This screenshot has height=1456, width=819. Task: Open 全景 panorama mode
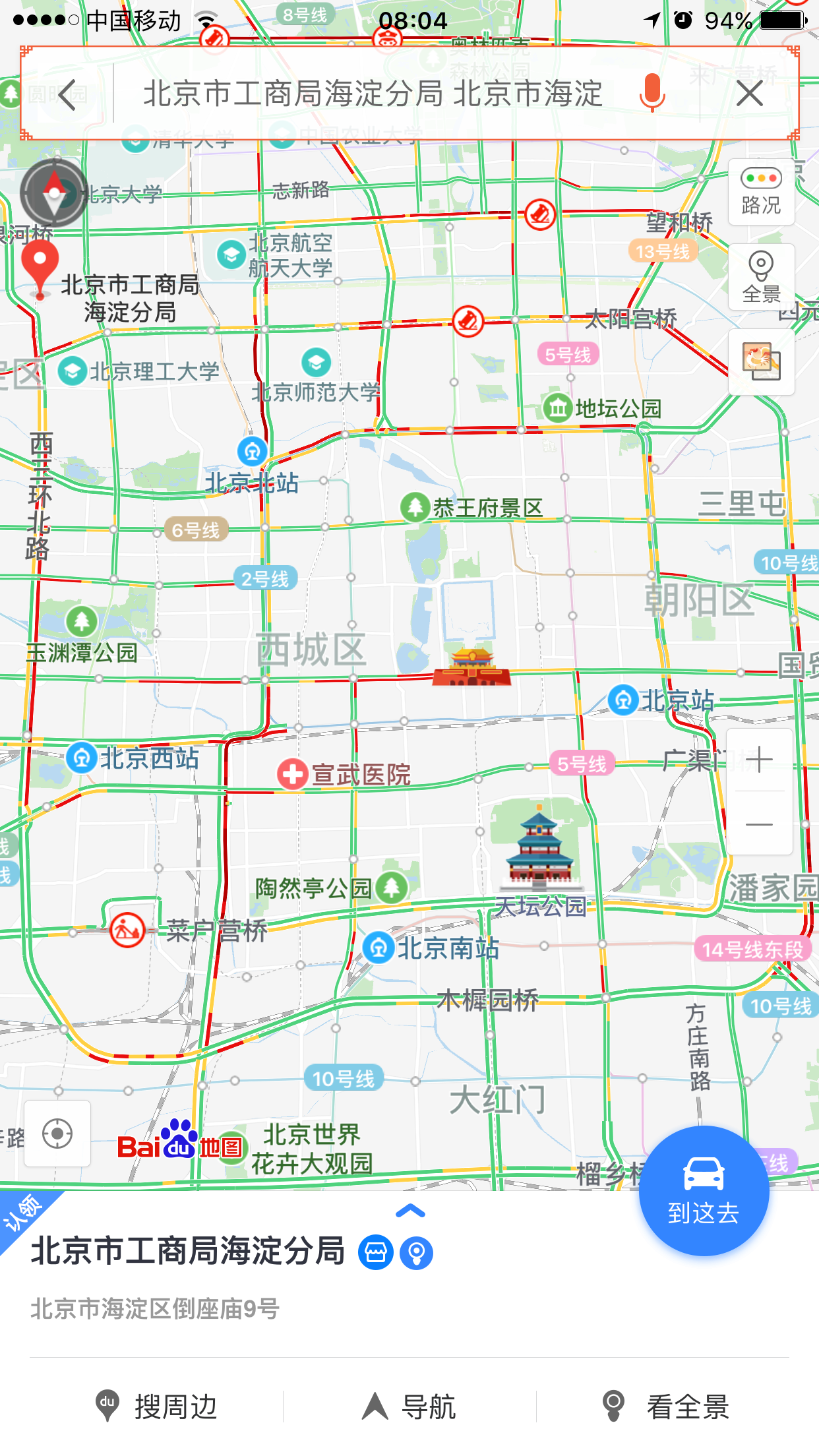point(761,277)
